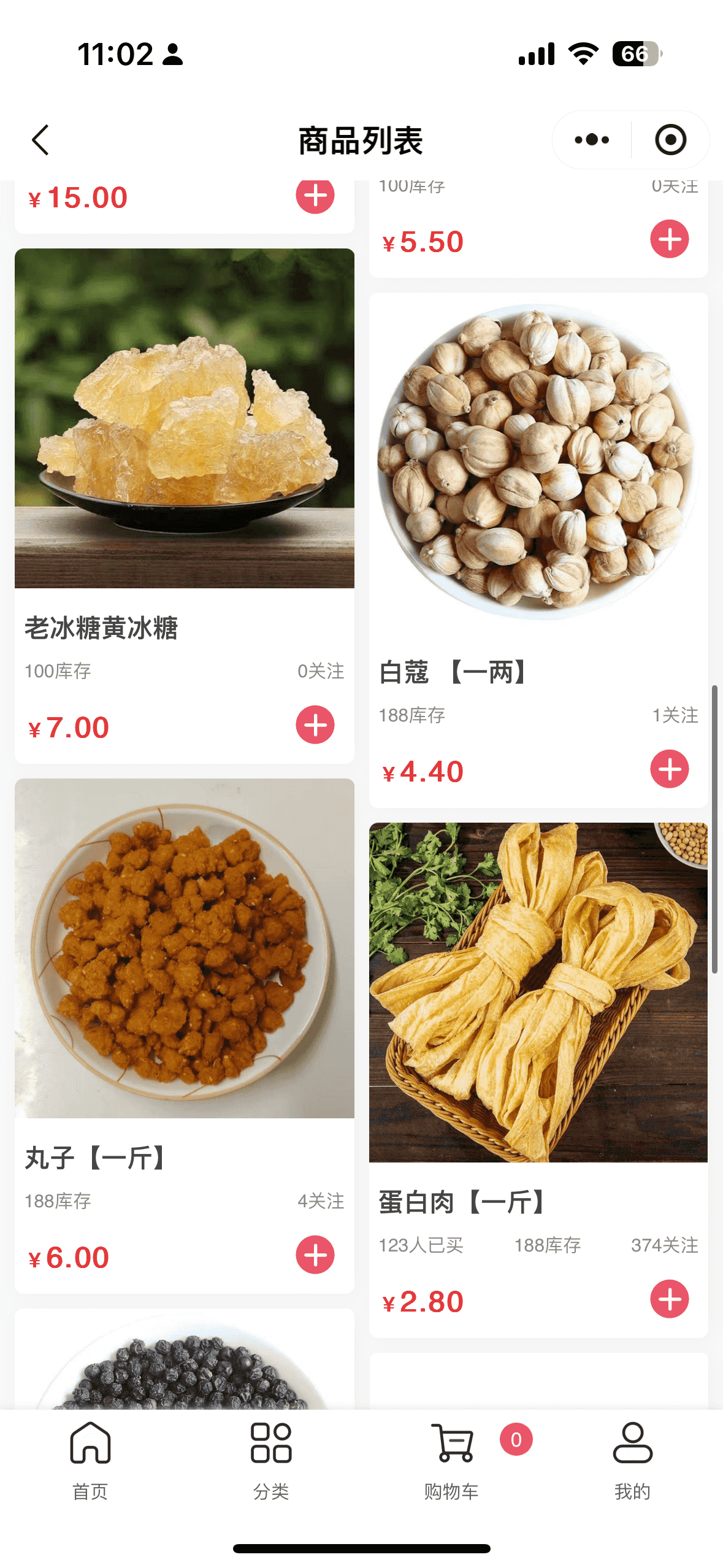This screenshot has height=1568, width=723.
Task: Add 丸子【一斤】 to the cart
Action: click(315, 1255)
